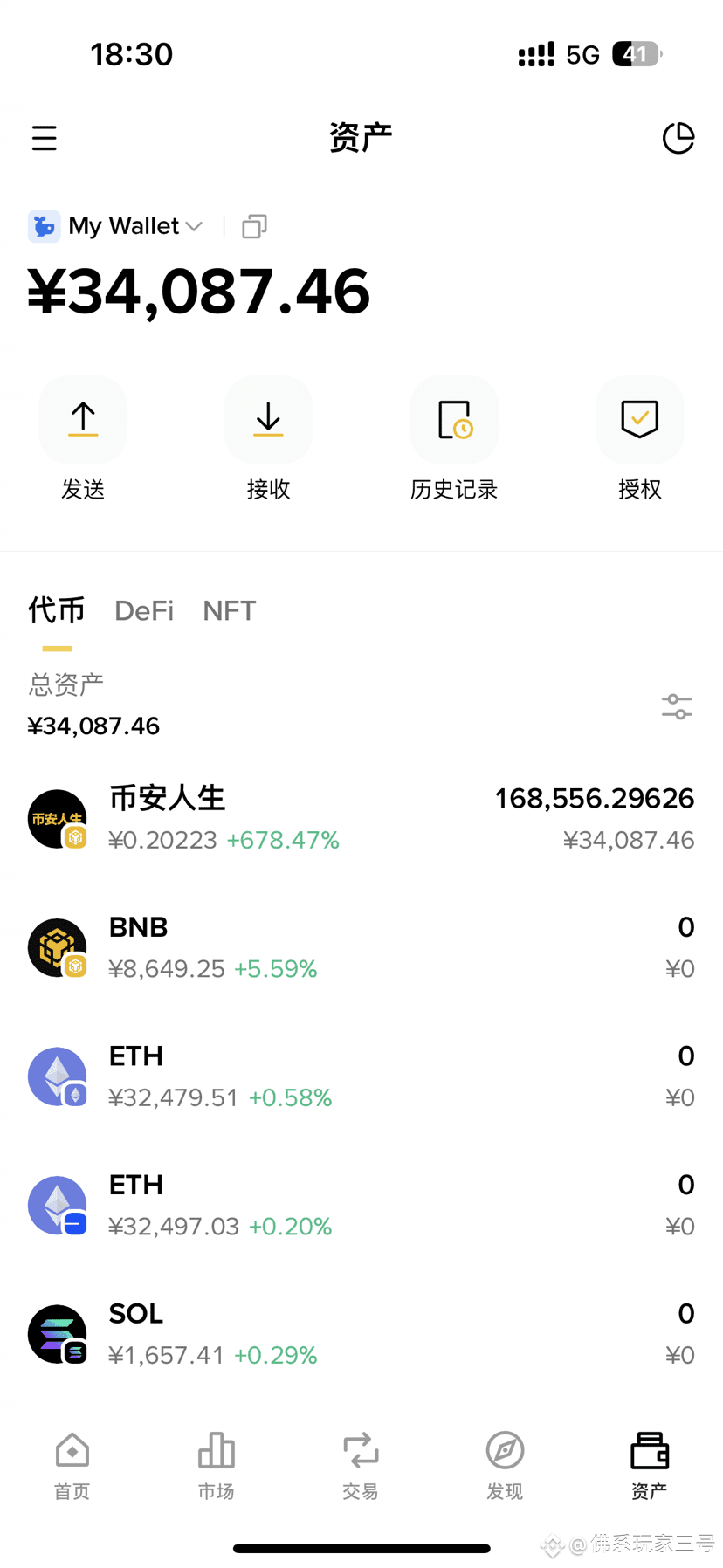Select the 资产 assets tab
Image resolution: width=723 pixels, height=1568 pixels.
pyautogui.click(x=649, y=1465)
